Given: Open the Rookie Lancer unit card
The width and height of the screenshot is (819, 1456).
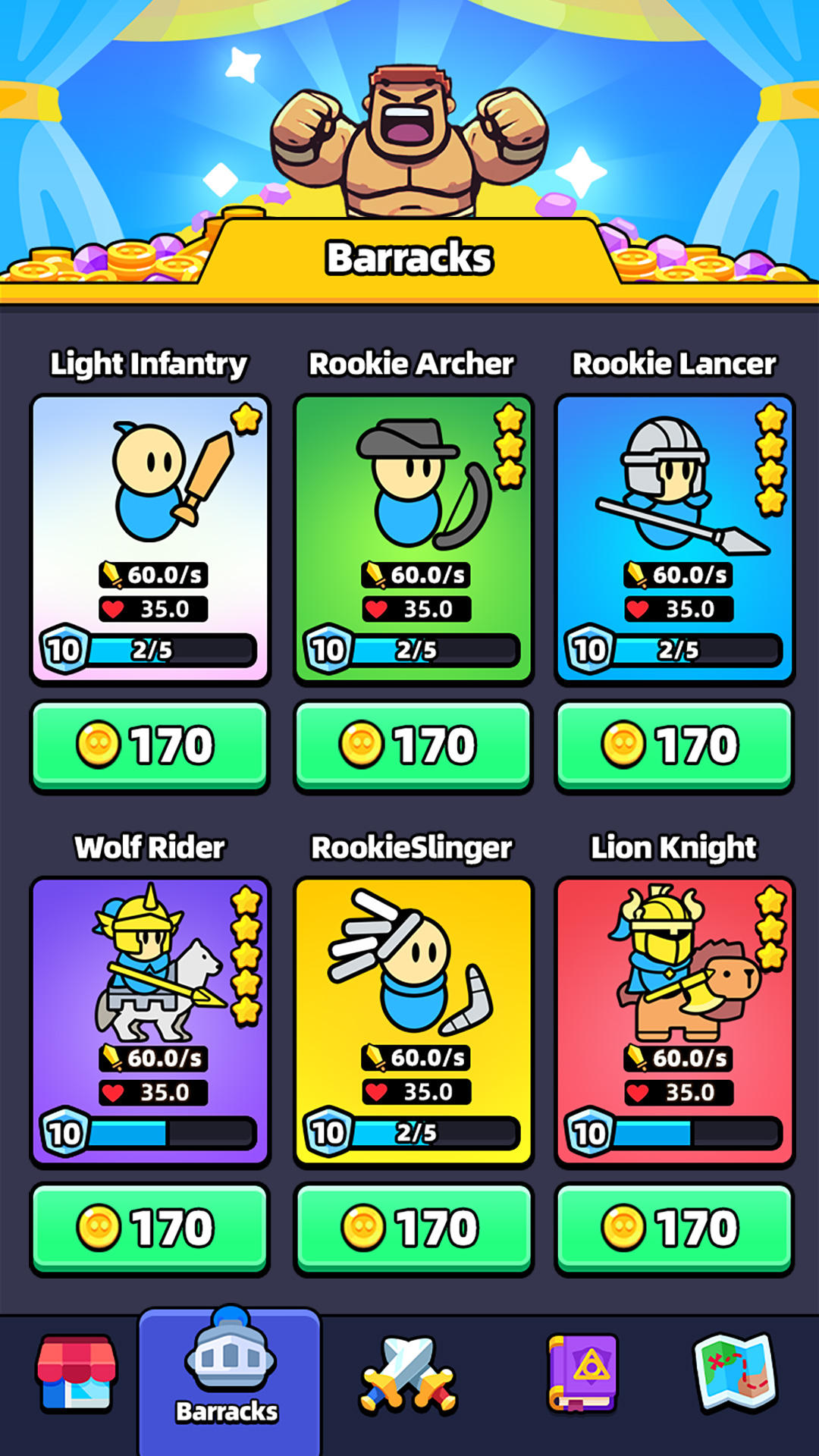Looking at the screenshot, I should tap(674, 538).
